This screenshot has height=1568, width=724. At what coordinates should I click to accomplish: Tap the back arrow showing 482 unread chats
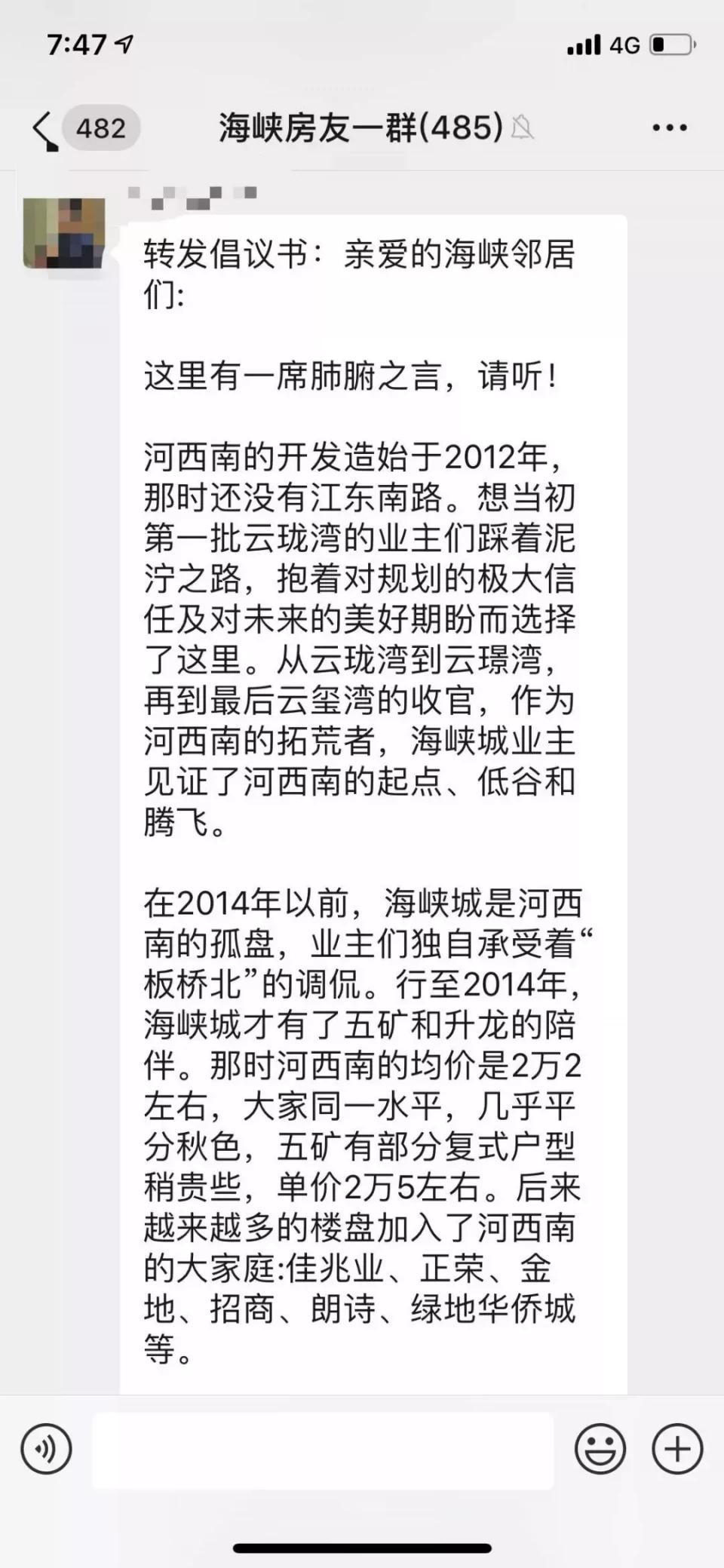47,127
